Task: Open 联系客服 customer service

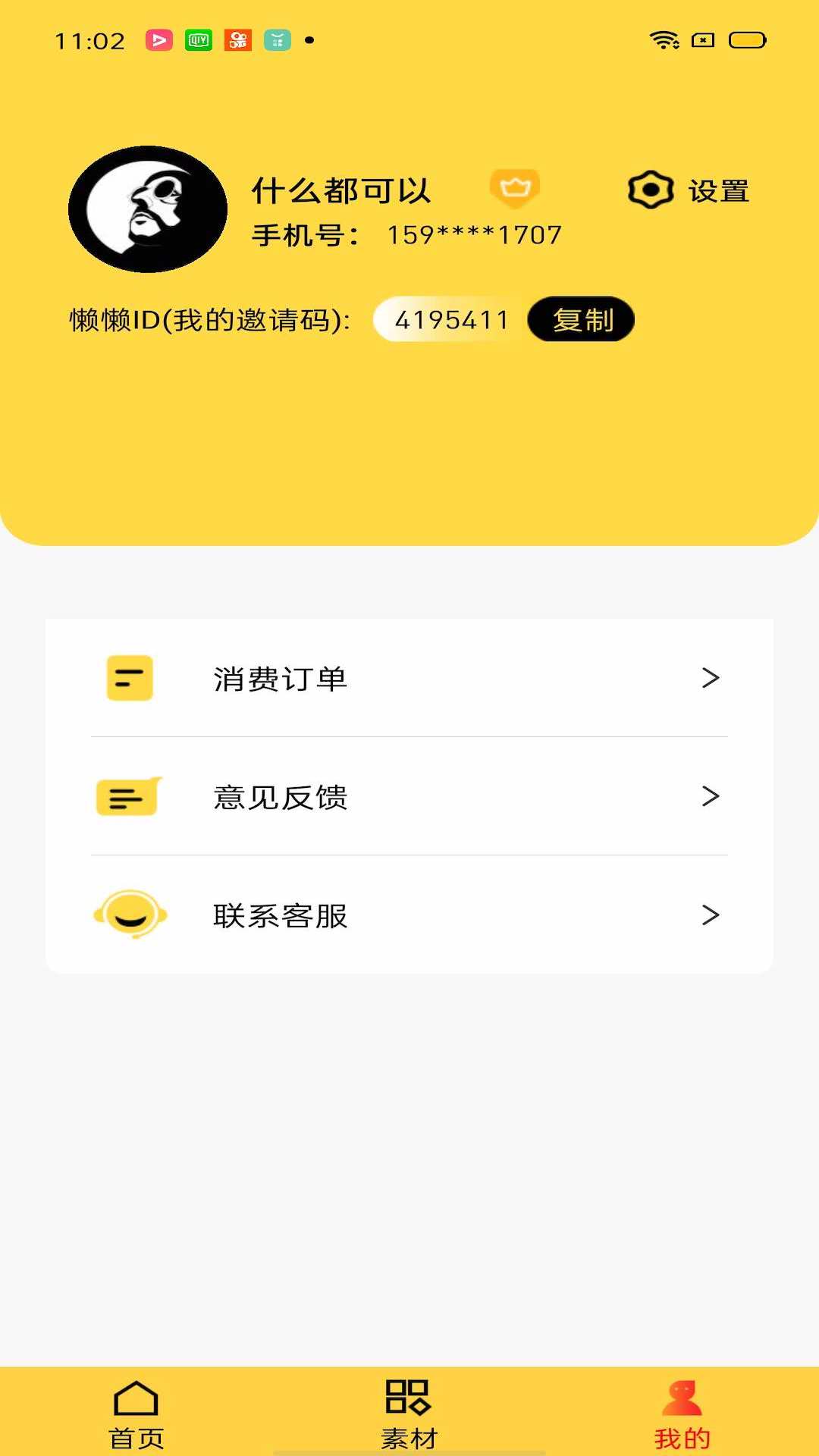Action: tap(409, 915)
